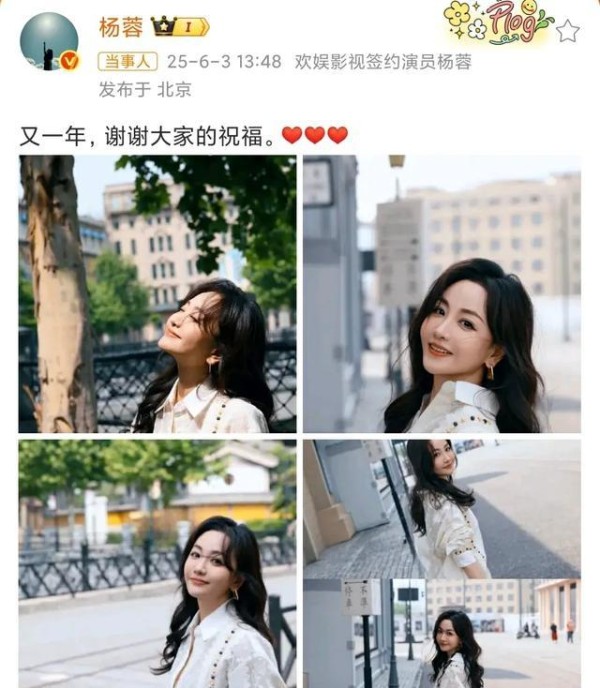Open the photo tile by the black fence
Screen dimensions: 600x688
click(157, 563)
